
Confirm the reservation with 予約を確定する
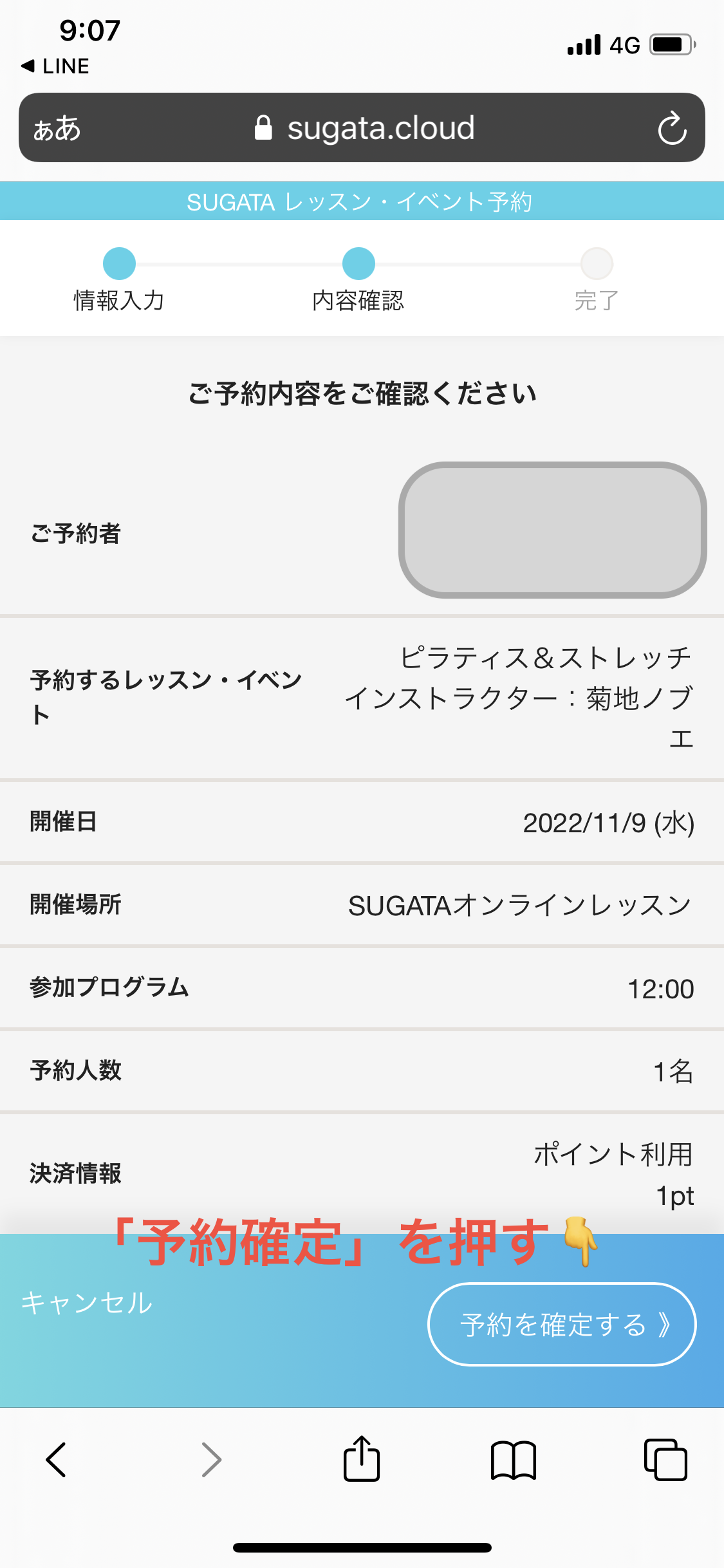pos(562,1324)
